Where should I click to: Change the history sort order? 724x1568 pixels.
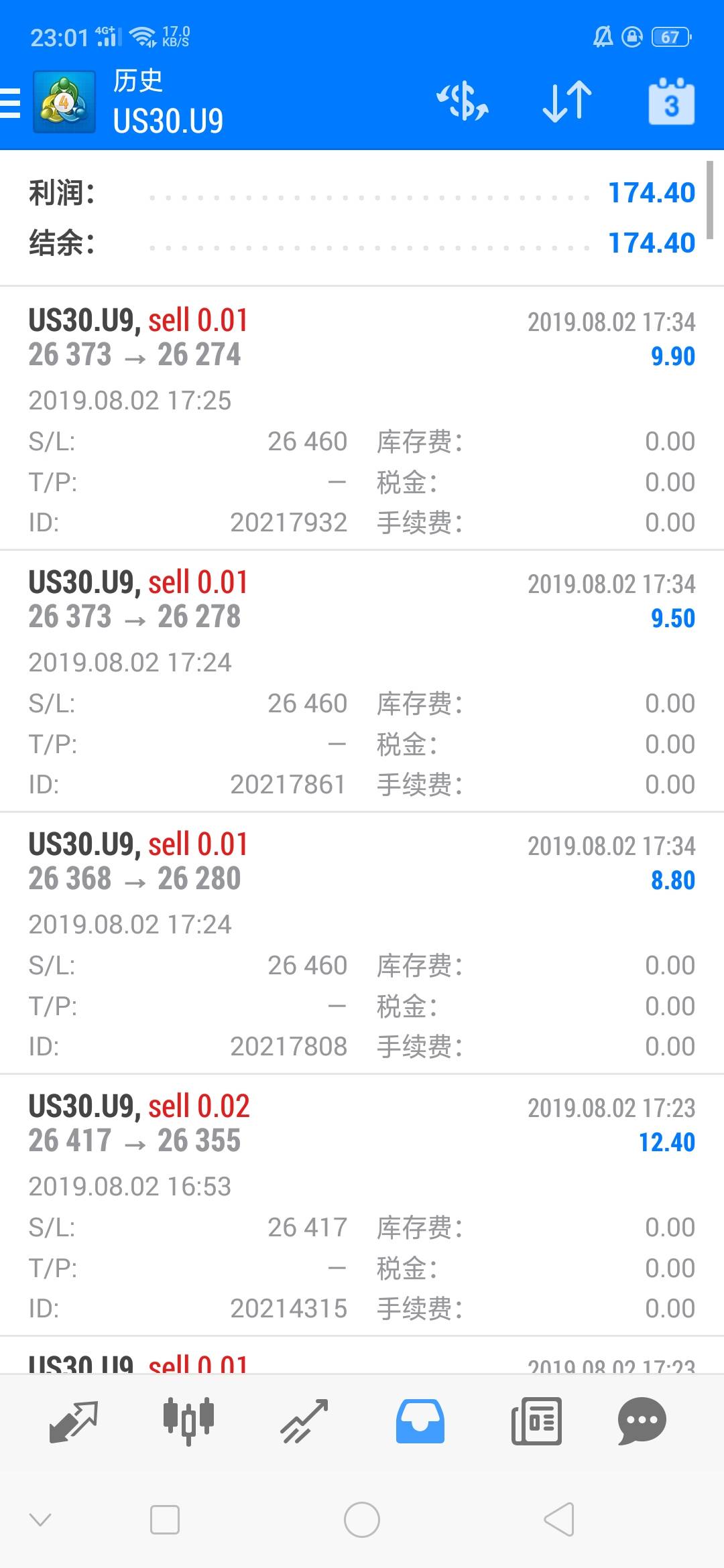coord(567,102)
